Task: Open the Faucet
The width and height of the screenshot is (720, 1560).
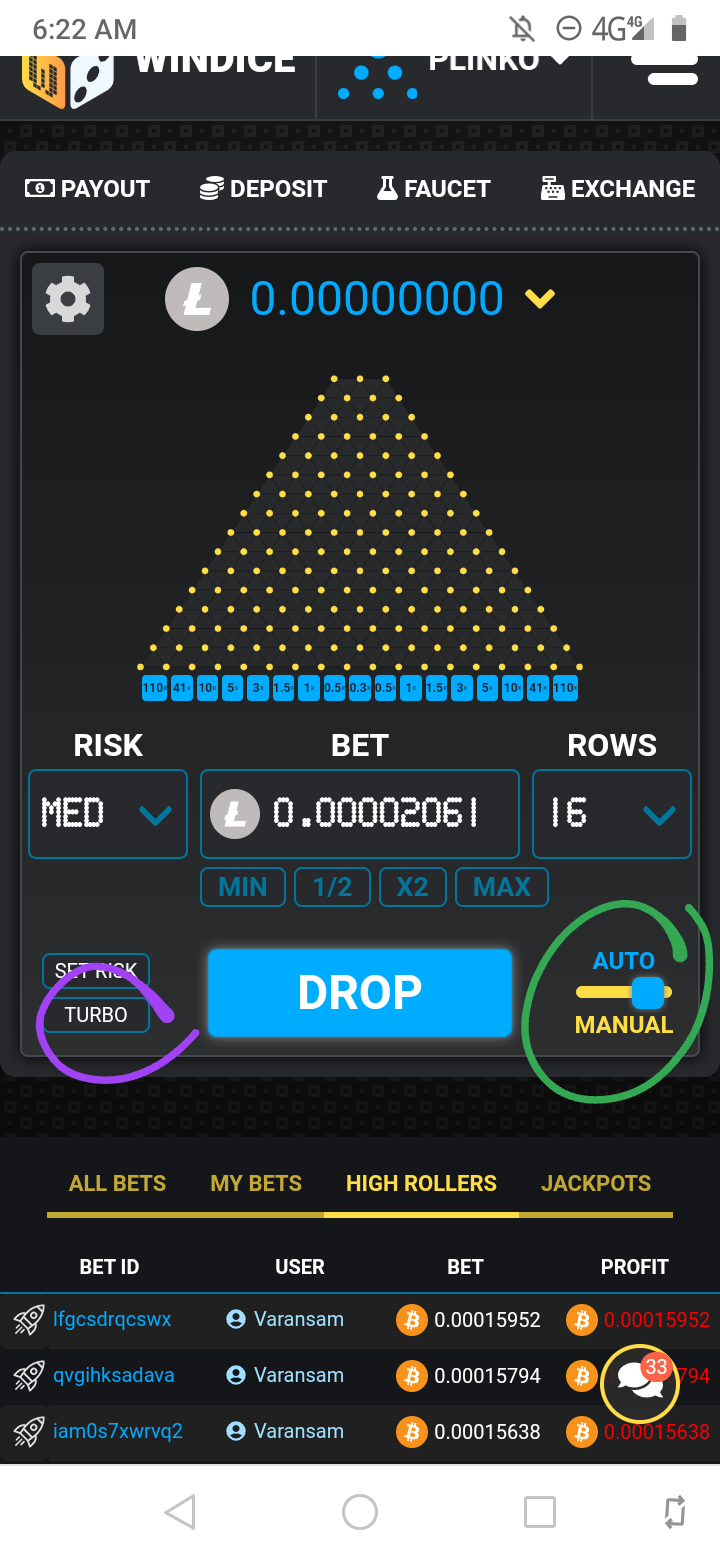Action: [433, 189]
